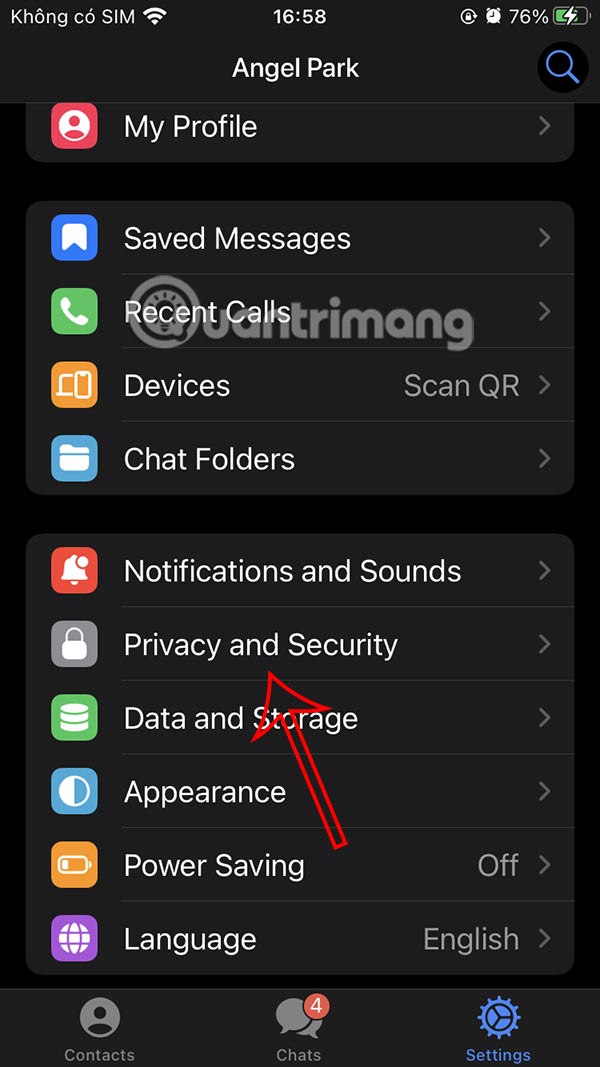
Task: Switch to the Contacts tab
Action: (x=99, y=1029)
